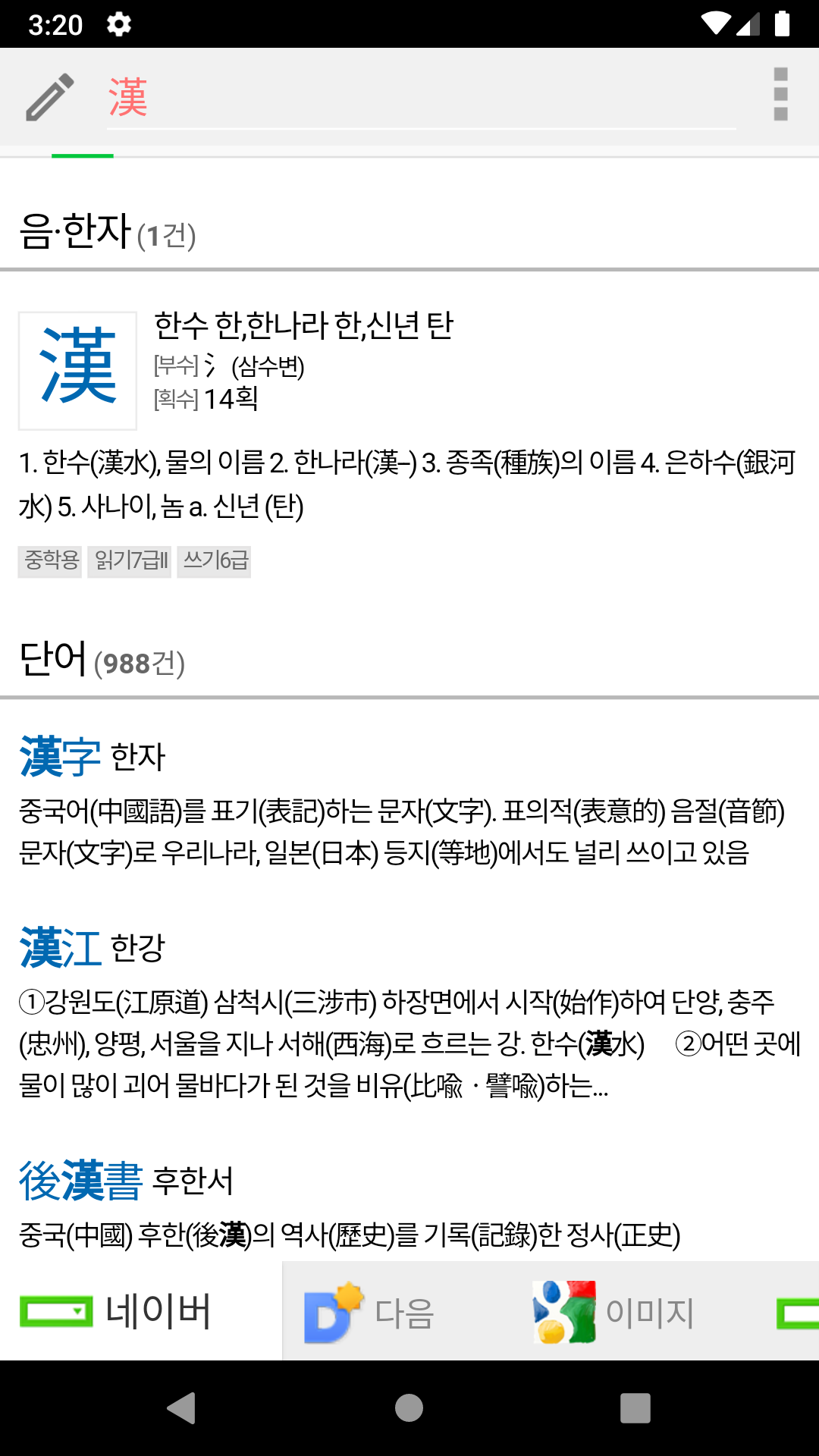Tap the pencil handwriting icon
Screen dimensions: 819x1456
[x=50, y=97]
